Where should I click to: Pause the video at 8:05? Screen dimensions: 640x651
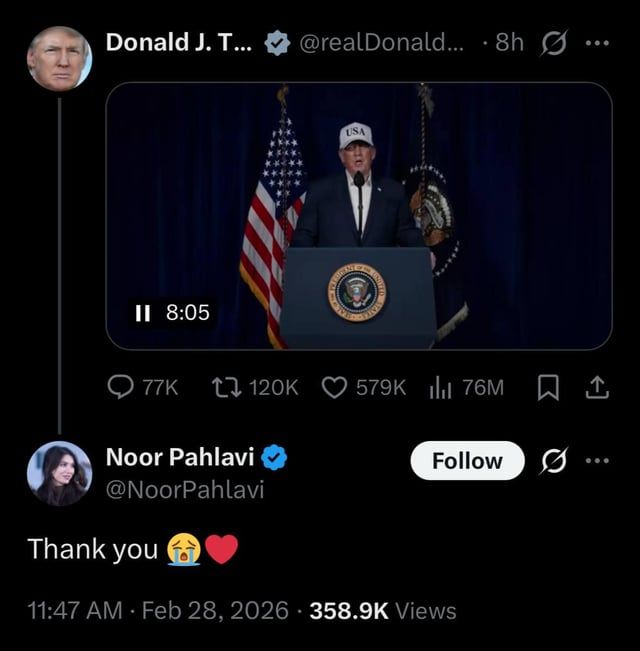click(x=142, y=312)
